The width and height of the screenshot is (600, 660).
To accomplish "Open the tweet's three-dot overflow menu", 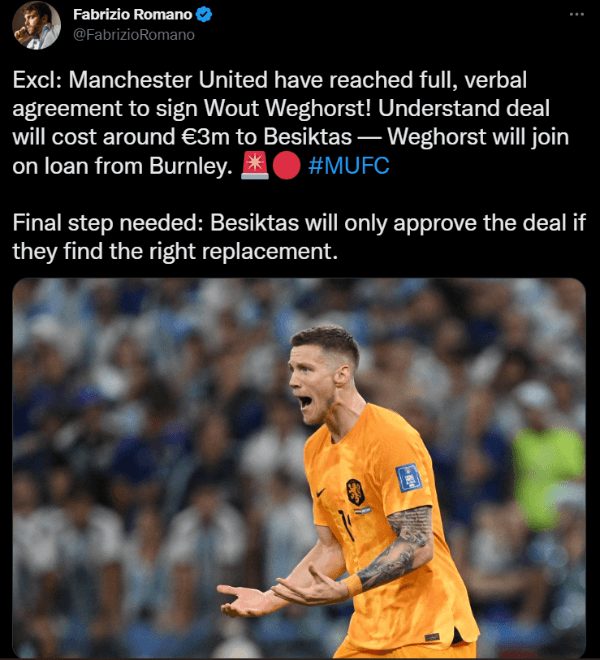I will pyautogui.click(x=575, y=15).
